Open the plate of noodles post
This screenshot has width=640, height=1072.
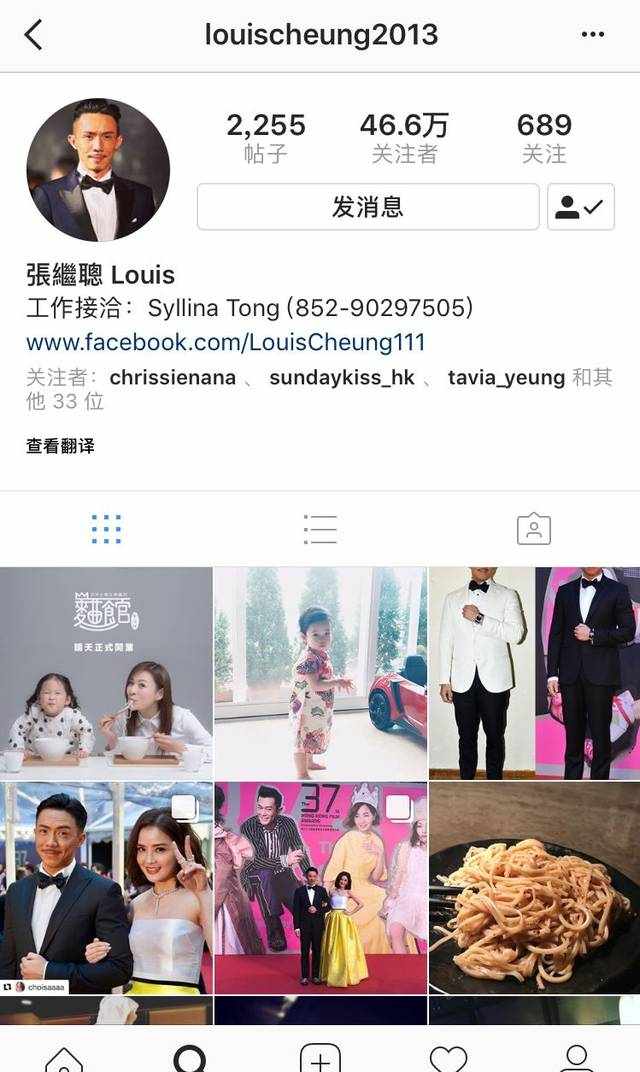click(x=534, y=888)
